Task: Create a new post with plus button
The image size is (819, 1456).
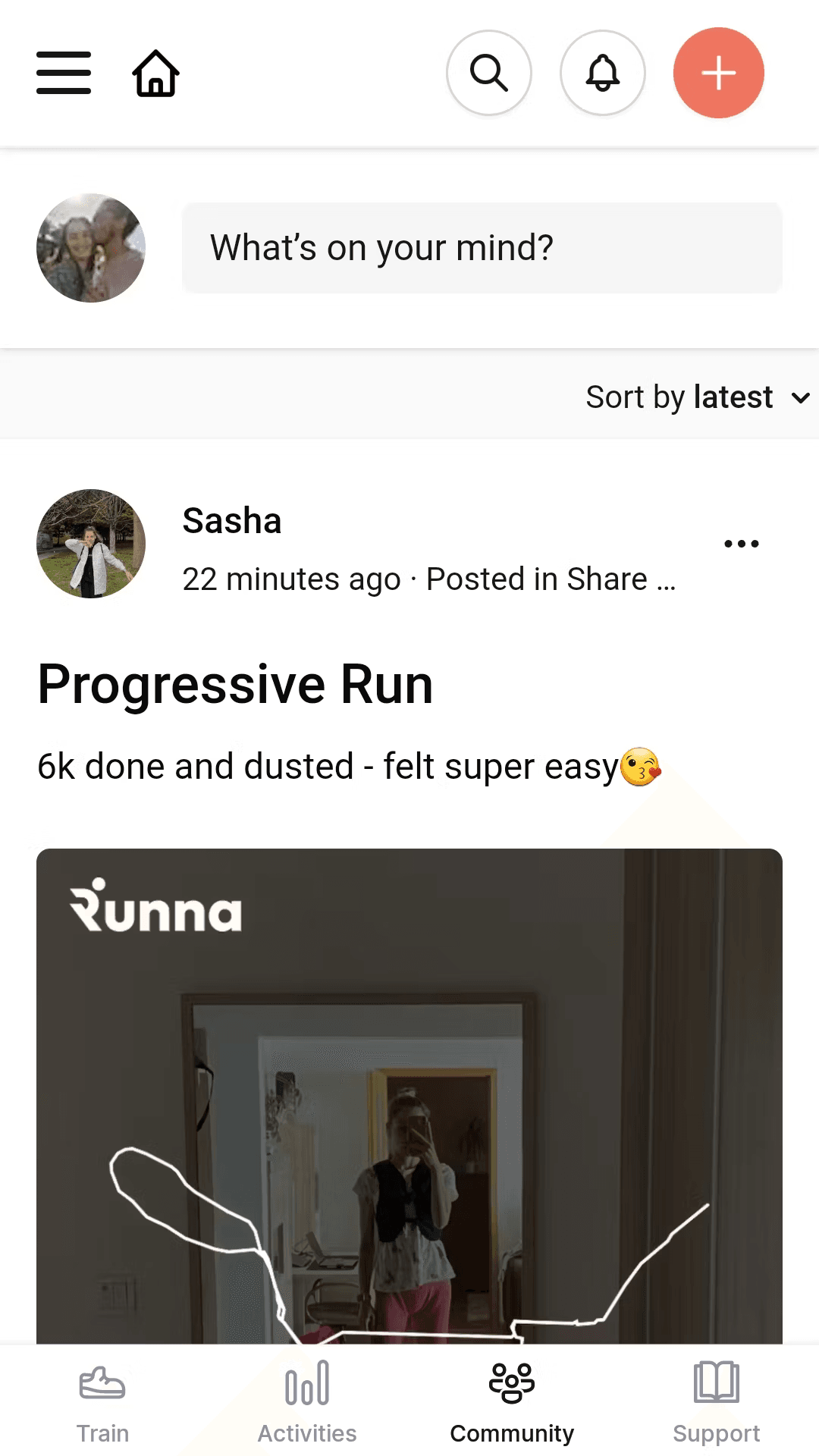Action: click(718, 73)
